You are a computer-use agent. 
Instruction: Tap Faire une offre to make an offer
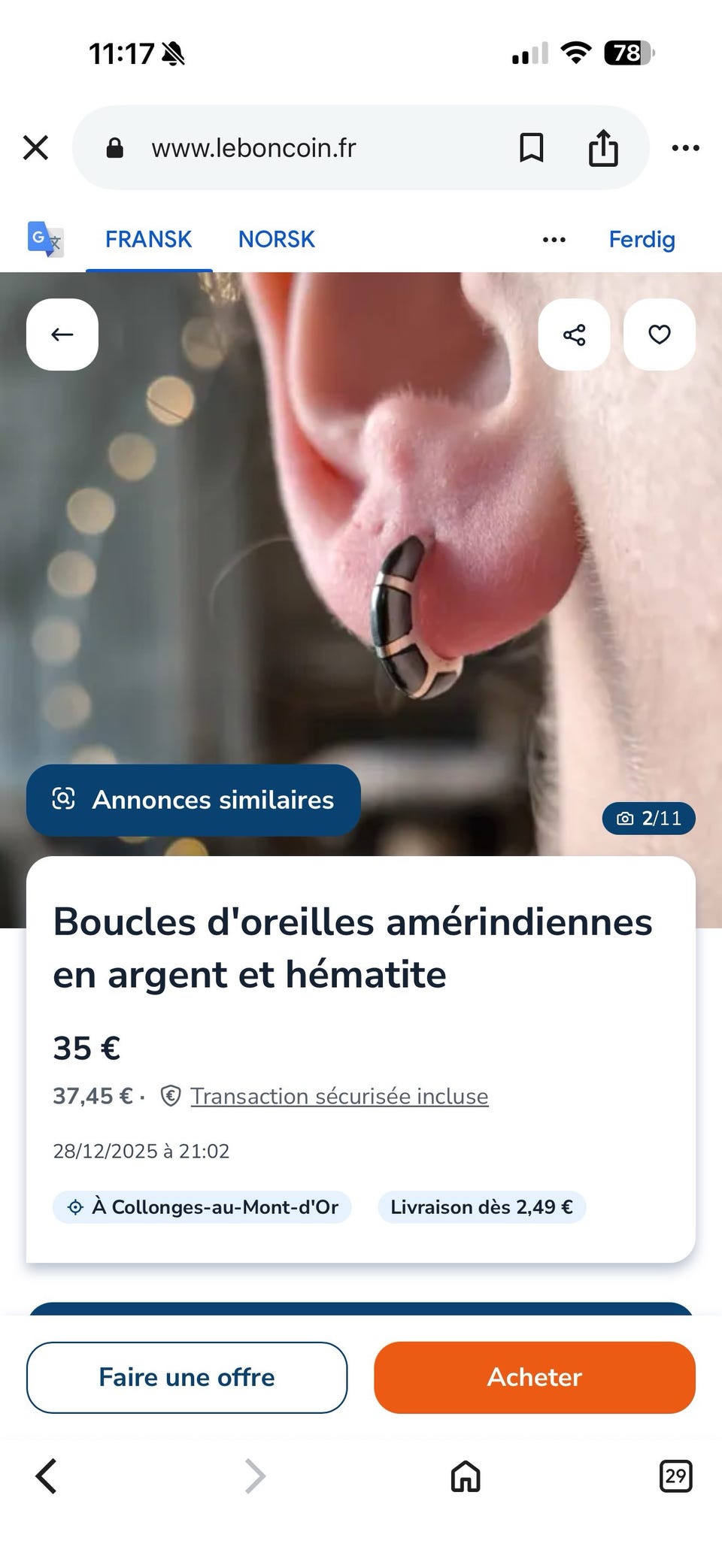tap(186, 1377)
